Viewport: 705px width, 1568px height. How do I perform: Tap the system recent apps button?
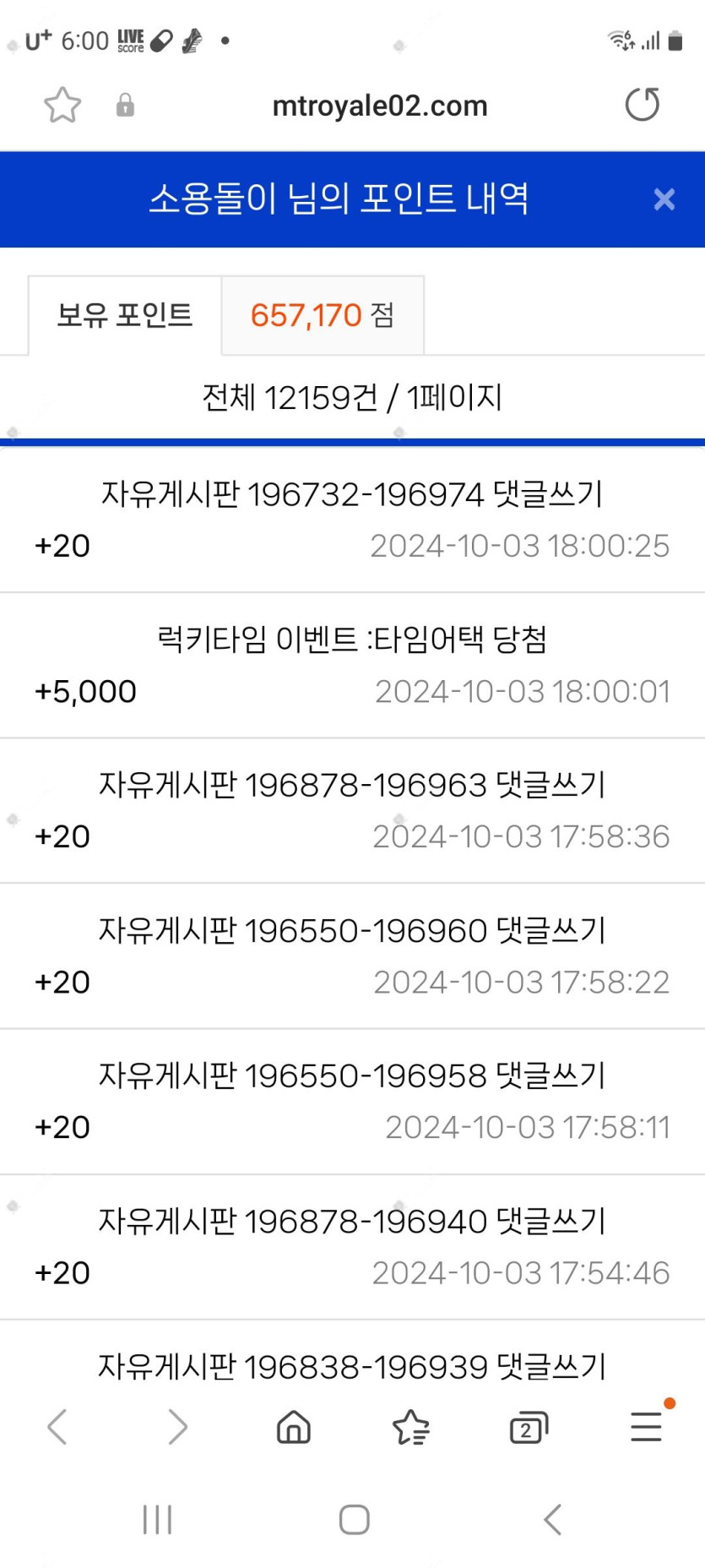(x=157, y=1519)
